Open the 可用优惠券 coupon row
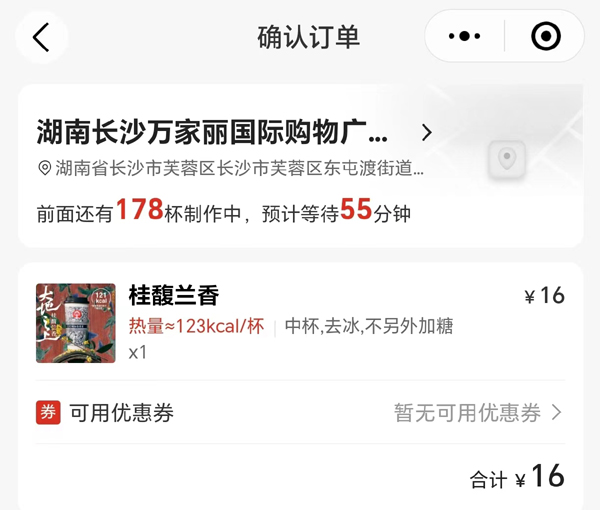Screen dimensions: 600x510 click(x=300, y=413)
